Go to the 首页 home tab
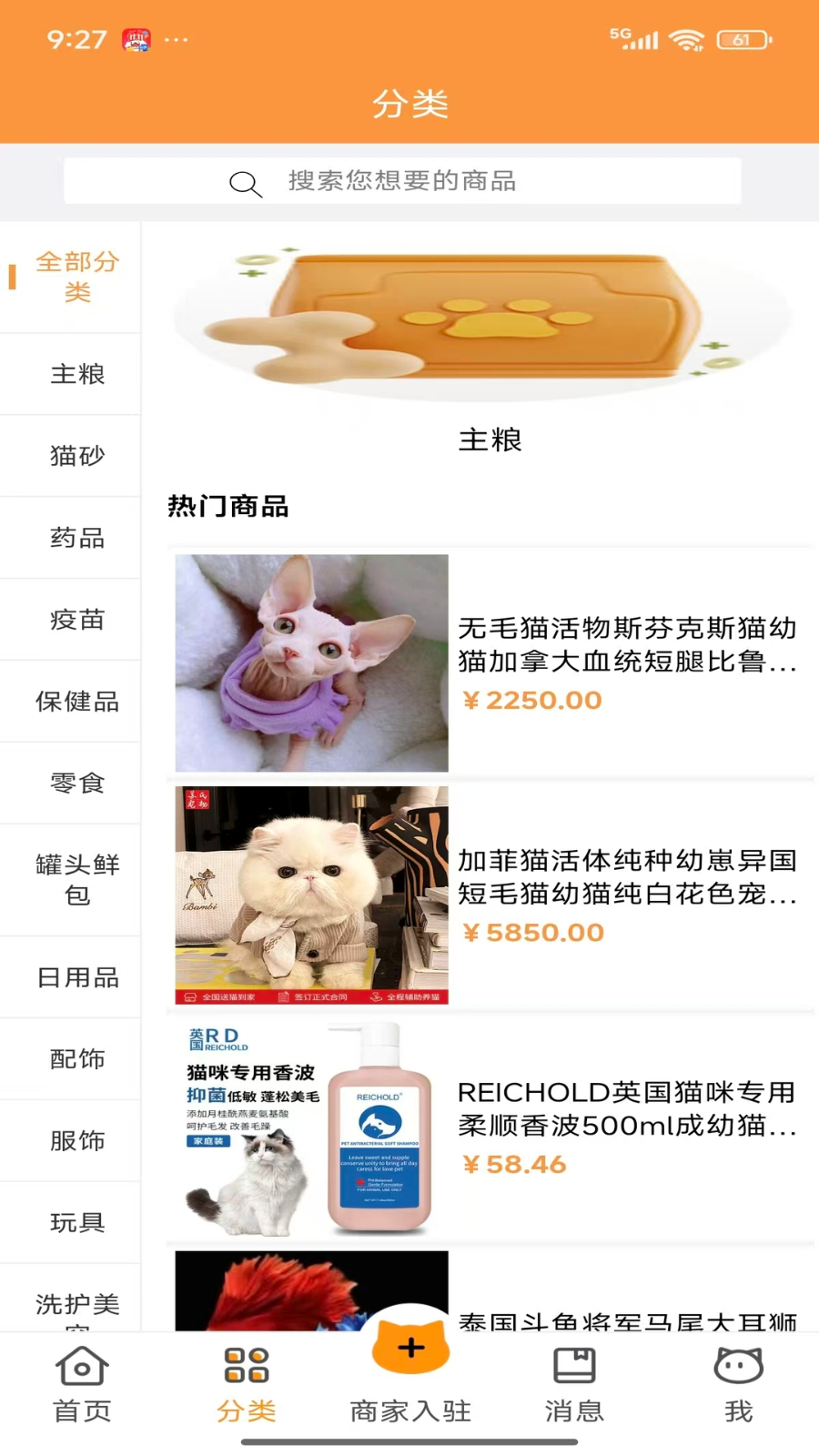The width and height of the screenshot is (819, 1456). click(x=82, y=1385)
